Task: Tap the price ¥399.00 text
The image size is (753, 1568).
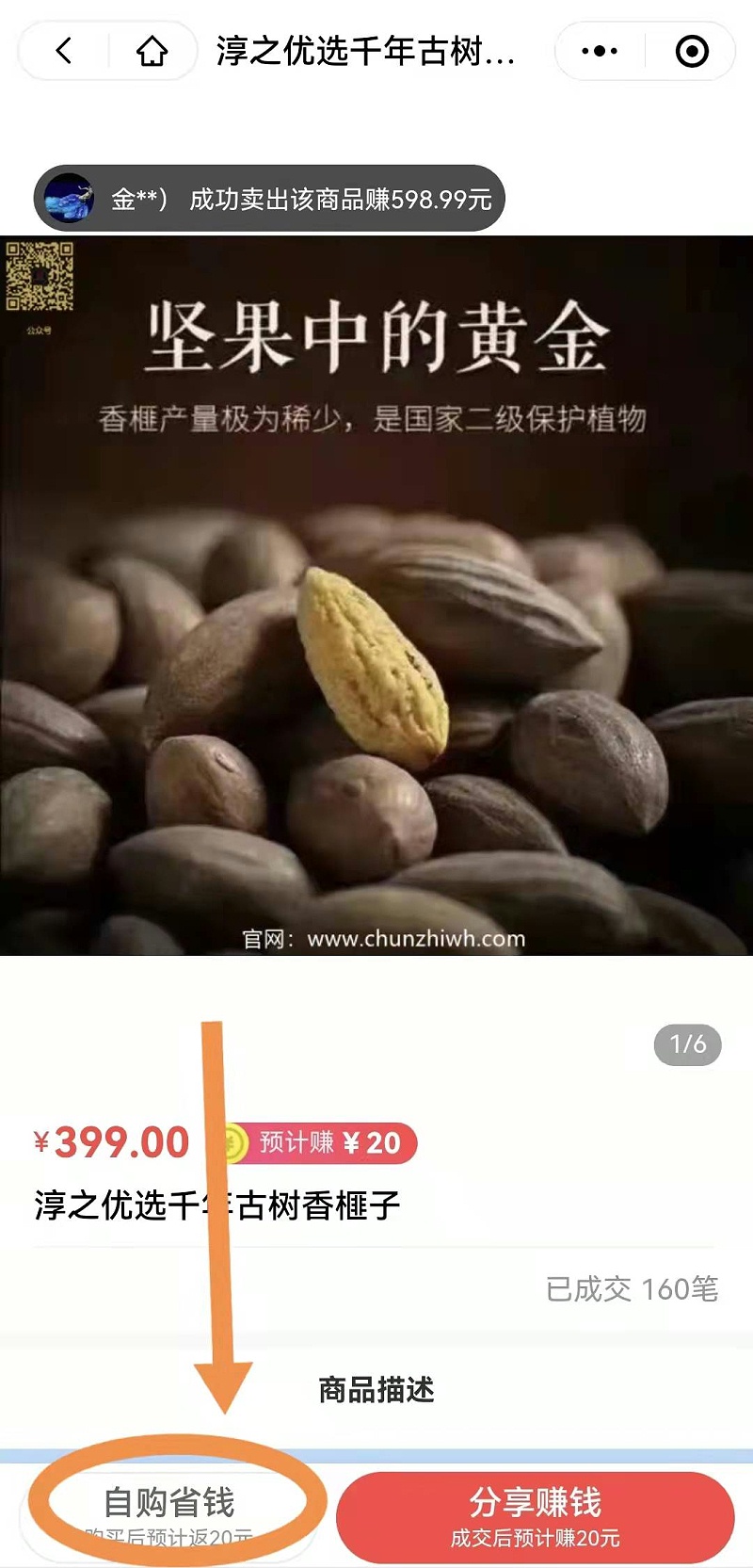Action: tap(110, 1140)
